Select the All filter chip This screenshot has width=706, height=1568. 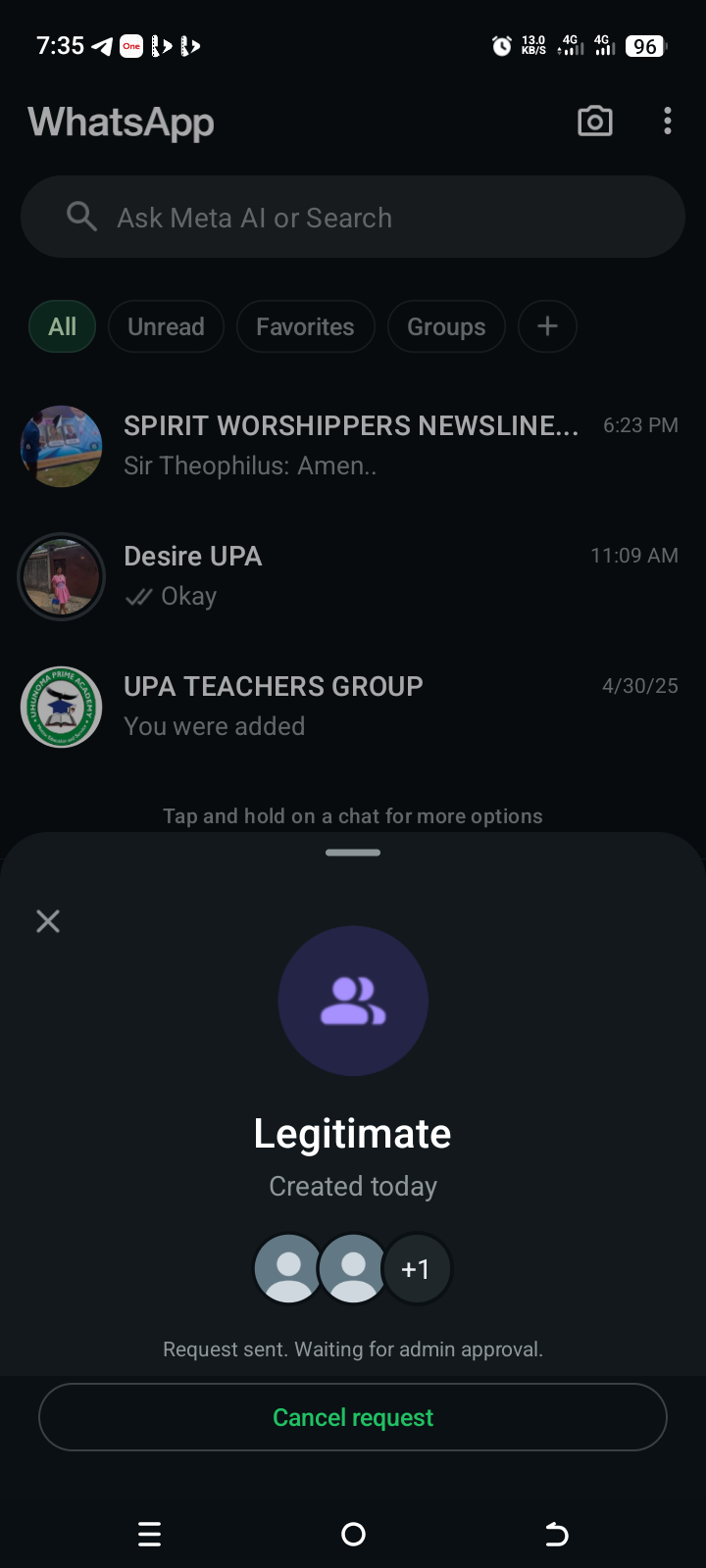62,326
